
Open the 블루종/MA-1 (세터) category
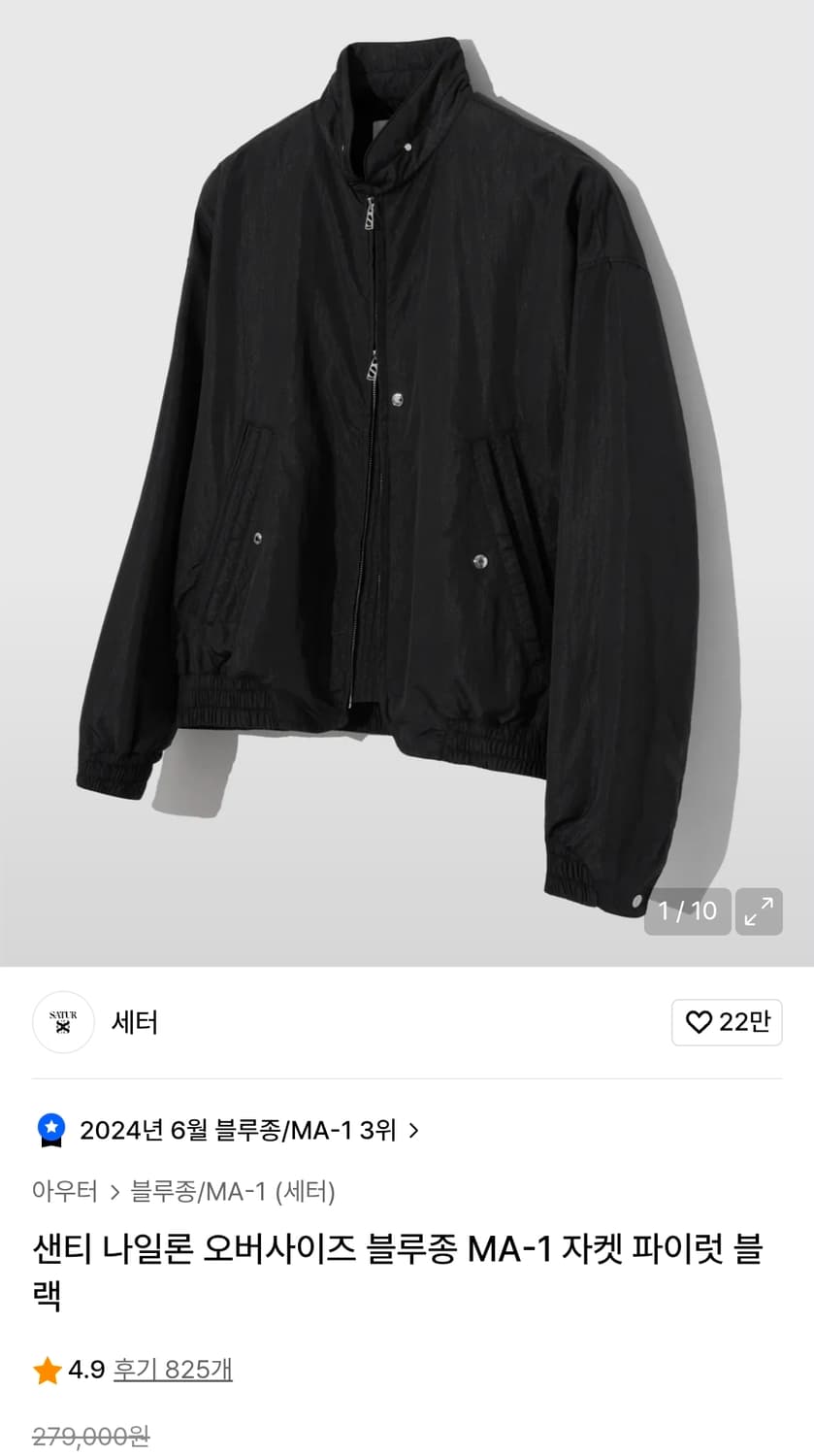tap(233, 1193)
